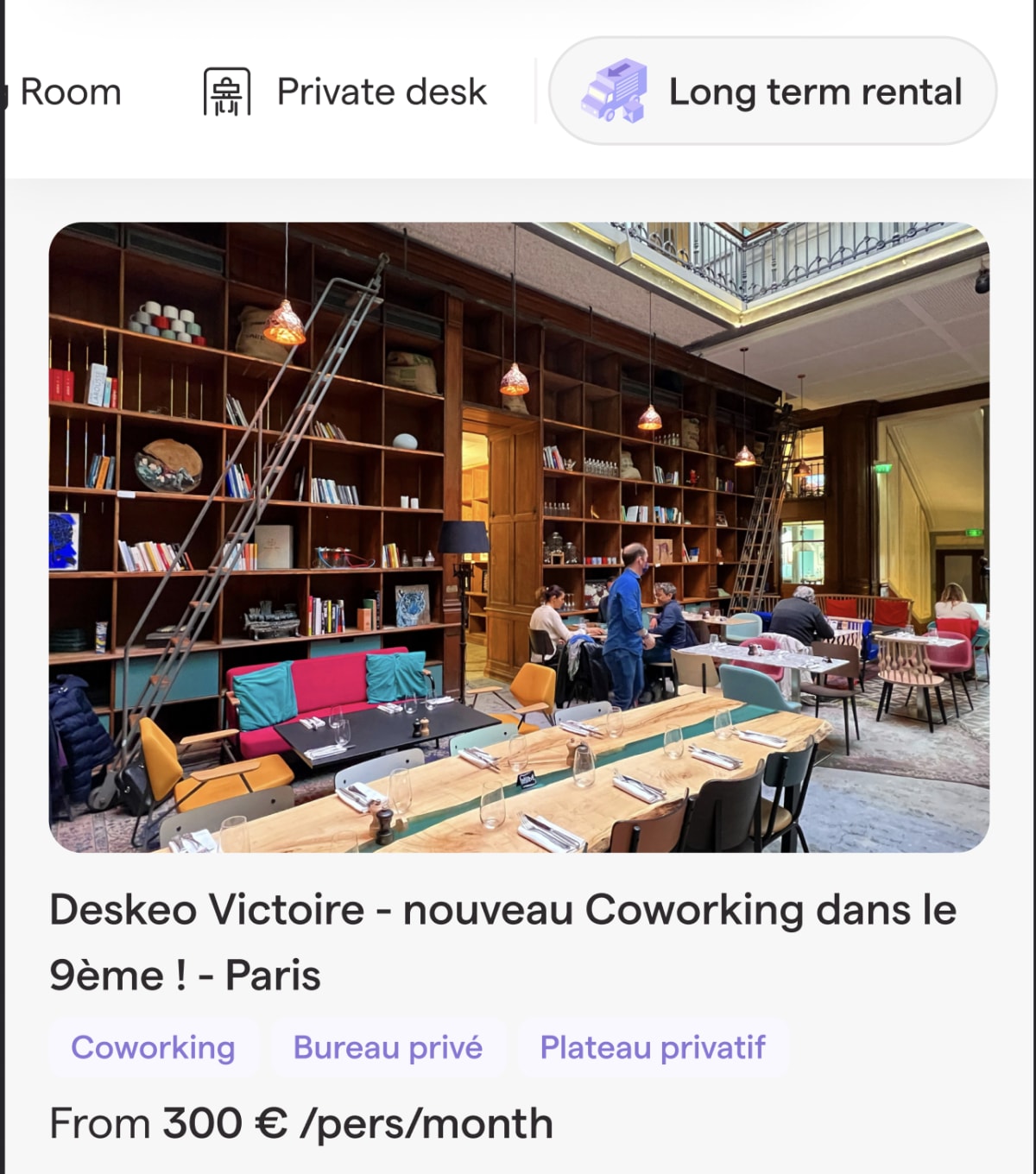Select the Long term rental tab
The width and height of the screenshot is (1036, 1174).
click(x=773, y=92)
